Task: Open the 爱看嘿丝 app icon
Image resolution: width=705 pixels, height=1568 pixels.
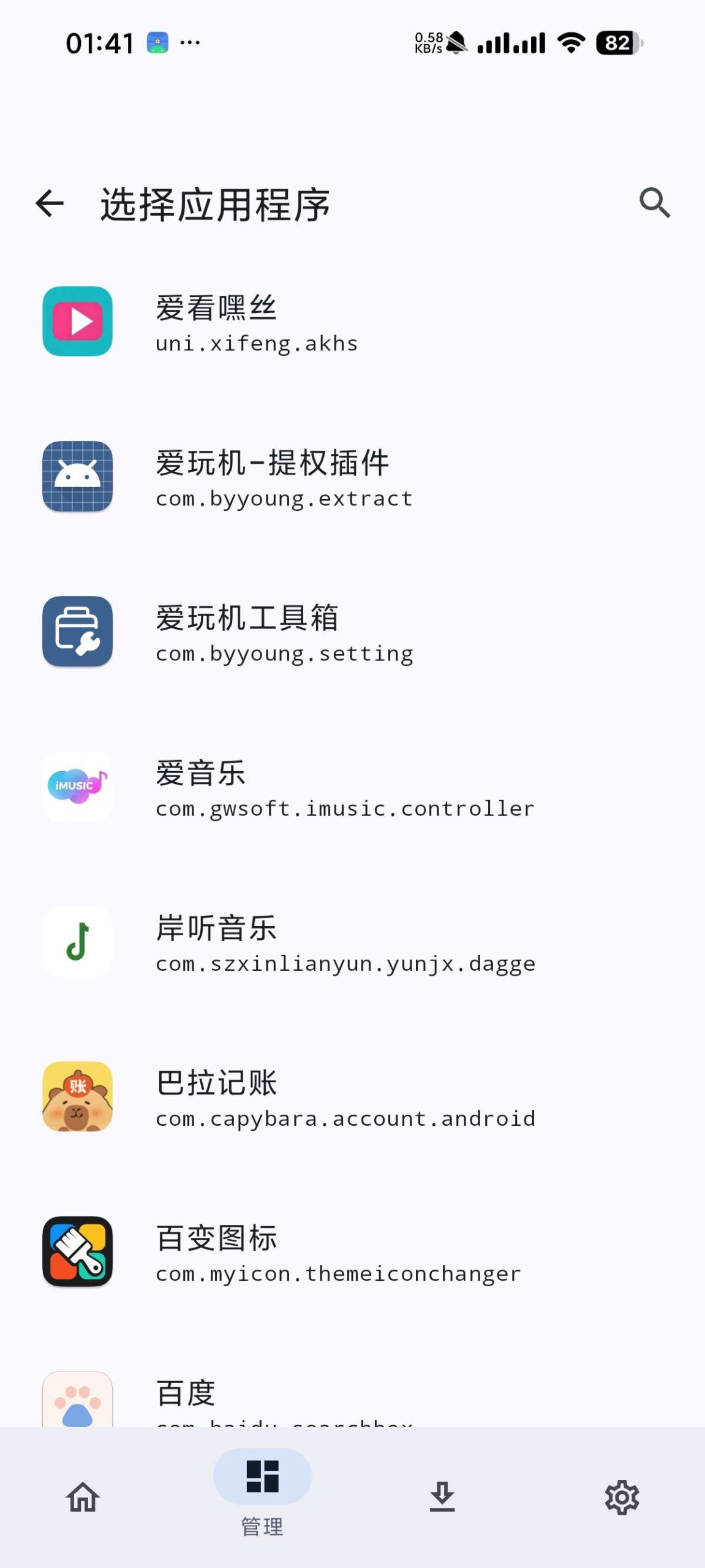Action: (x=77, y=322)
